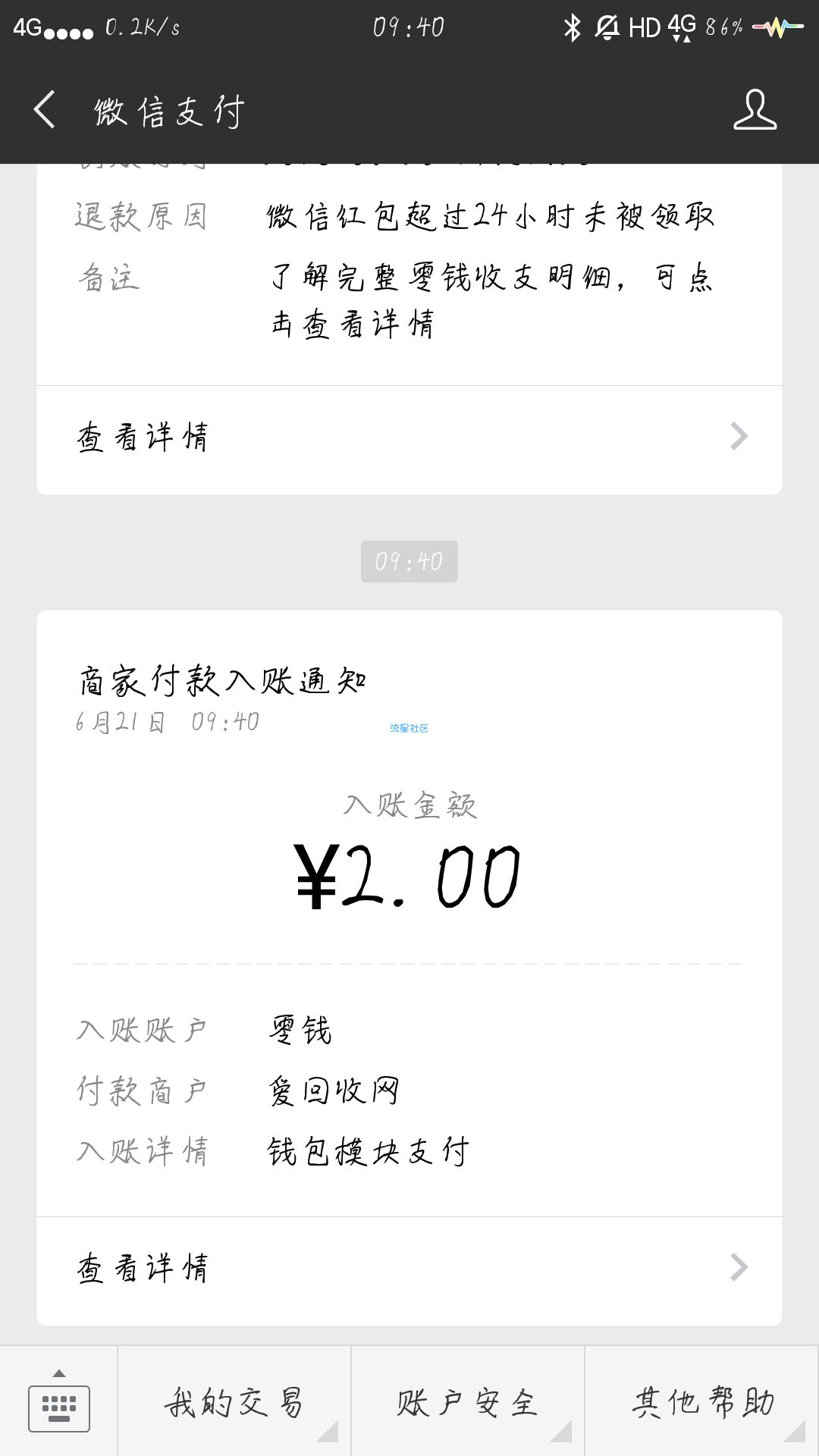This screenshot has height=1456, width=819.
Task: Open 查看详情 in the refund notice card
Action: click(409, 438)
